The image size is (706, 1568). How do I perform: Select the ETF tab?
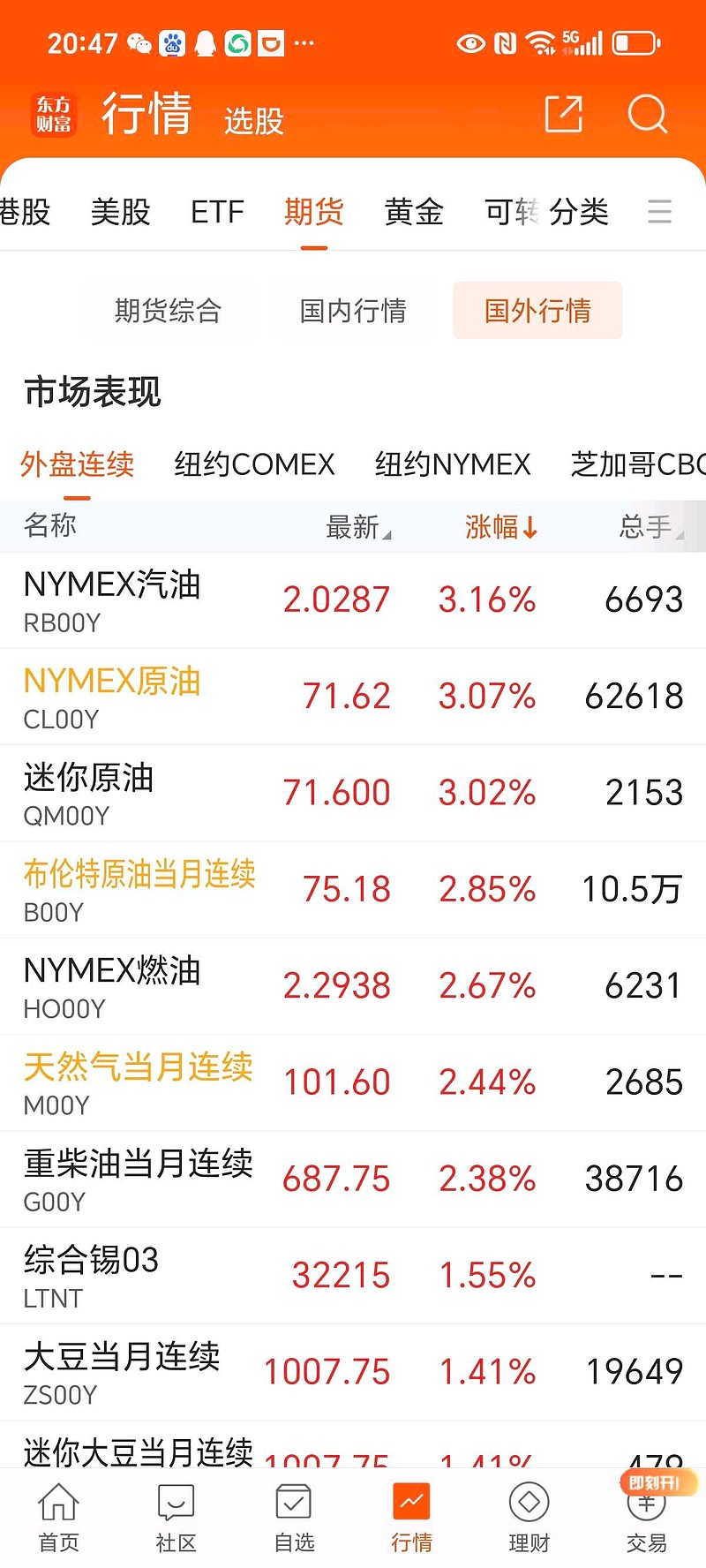217,212
